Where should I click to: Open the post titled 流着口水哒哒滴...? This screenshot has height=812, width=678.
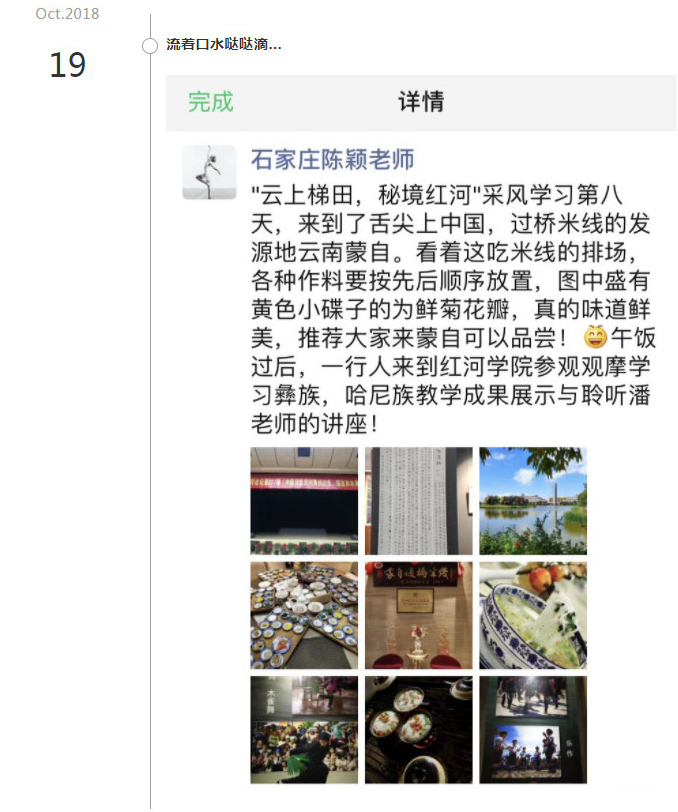223,45
